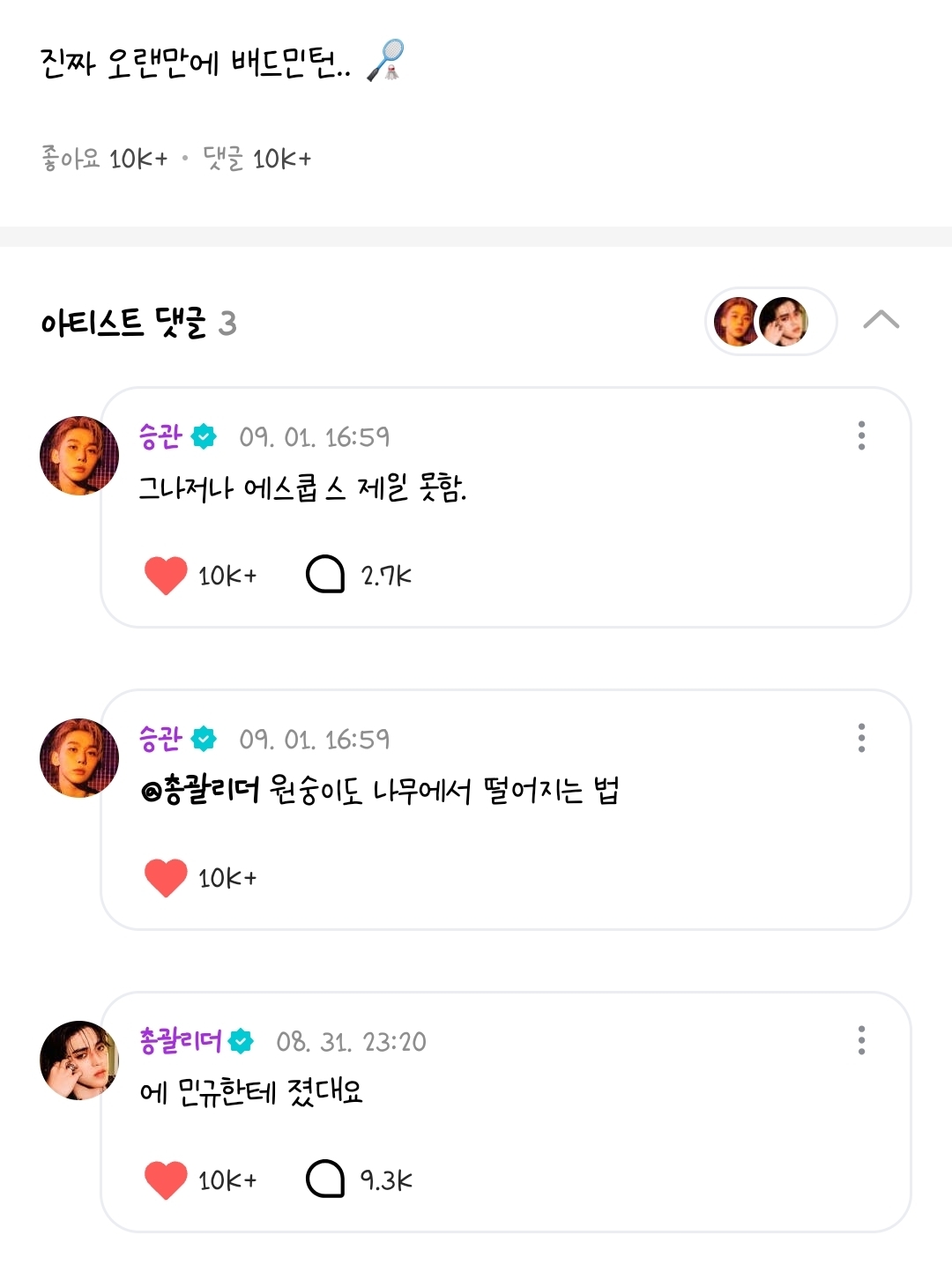
Task: Tap the 총괄리더 username on the last comment
Action: tap(181, 1042)
